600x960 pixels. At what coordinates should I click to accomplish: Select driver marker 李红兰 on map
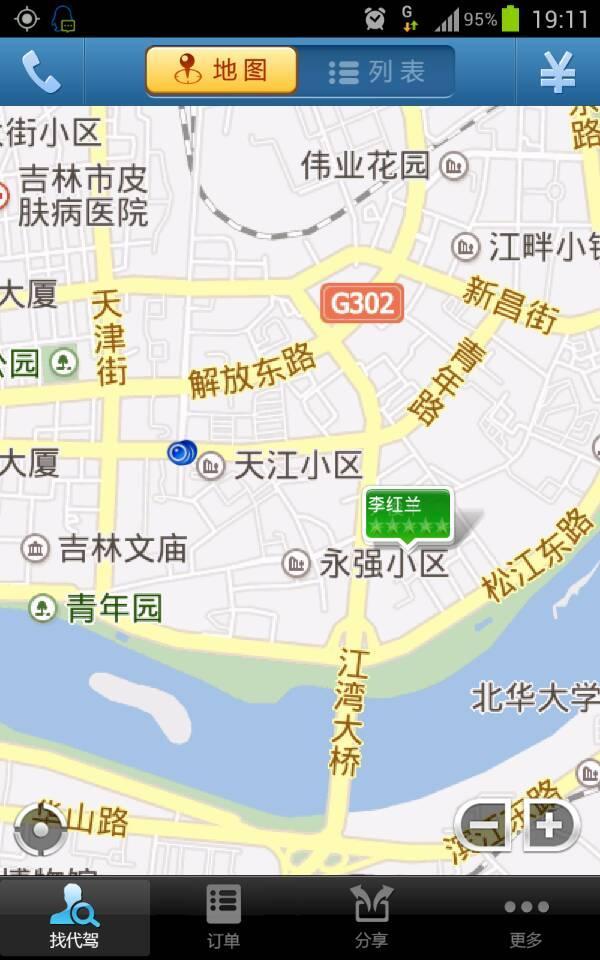(x=407, y=514)
